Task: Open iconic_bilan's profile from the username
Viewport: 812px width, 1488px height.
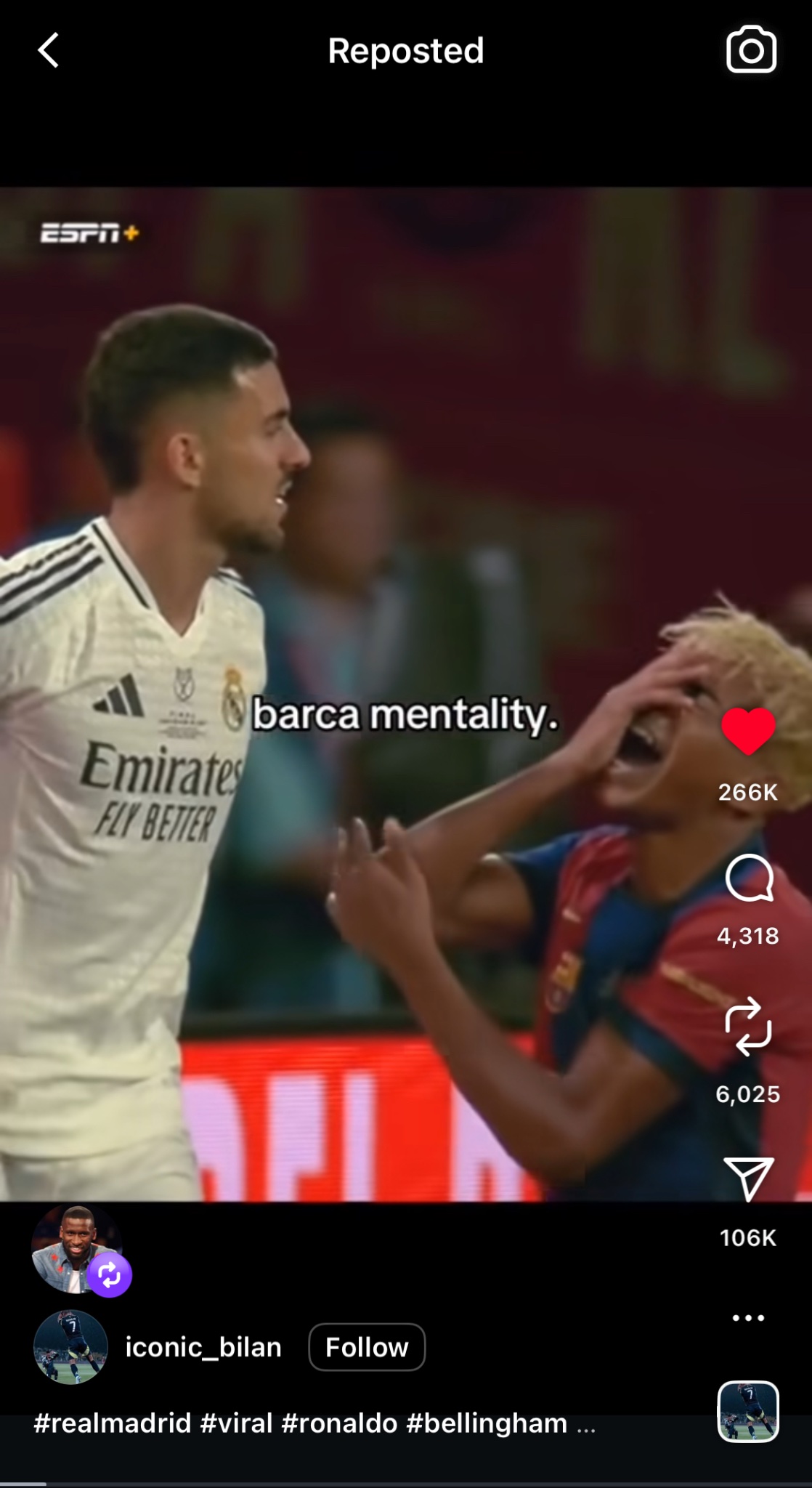Action: (203, 1347)
